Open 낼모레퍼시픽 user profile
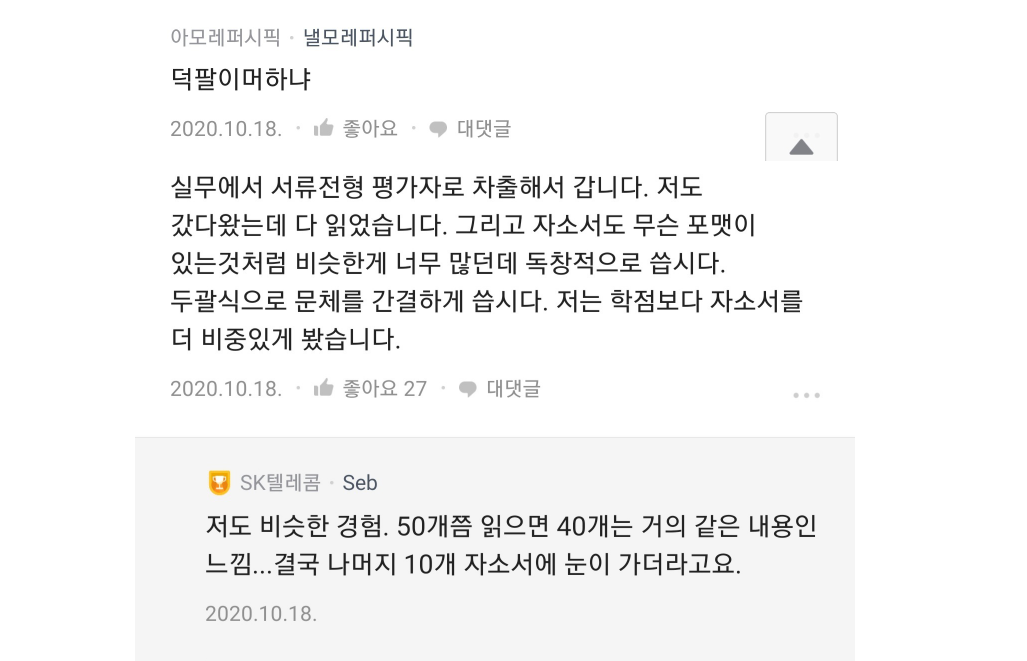 pyautogui.click(x=358, y=38)
